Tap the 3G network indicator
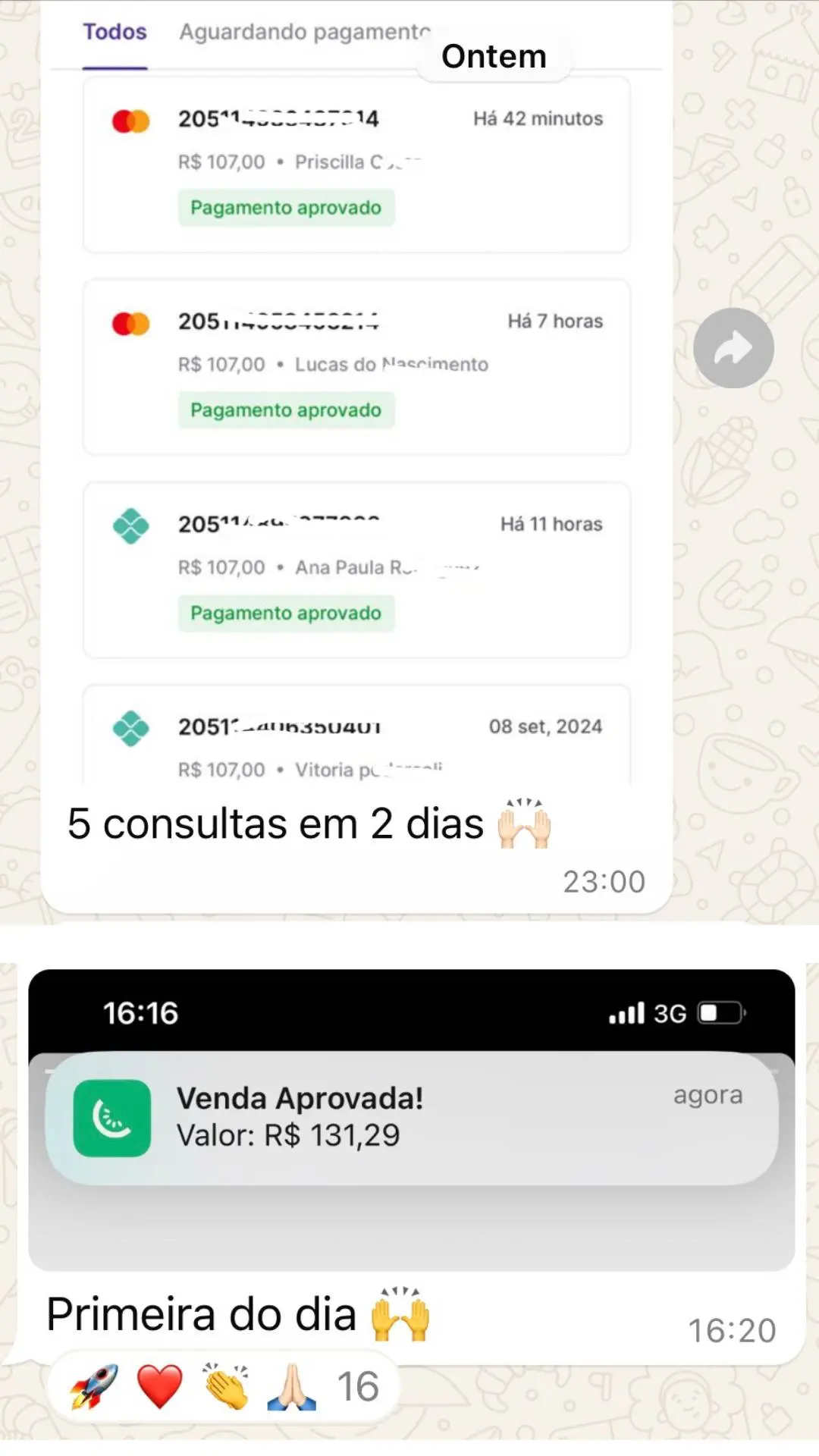Image resolution: width=819 pixels, height=1456 pixels. [x=671, y=1012]
